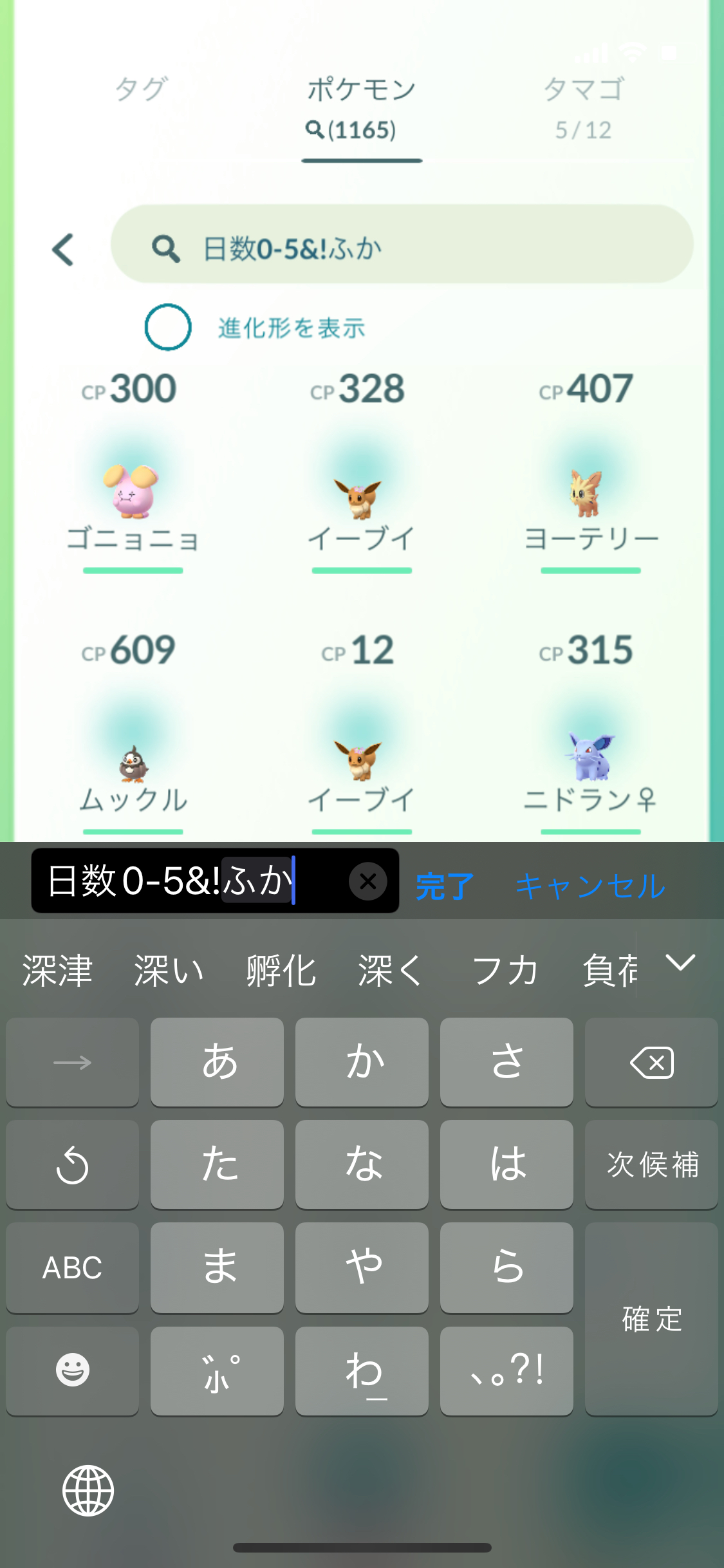
Task: Open the CP328 イーブイ
Action: click(x=361, y=496)
